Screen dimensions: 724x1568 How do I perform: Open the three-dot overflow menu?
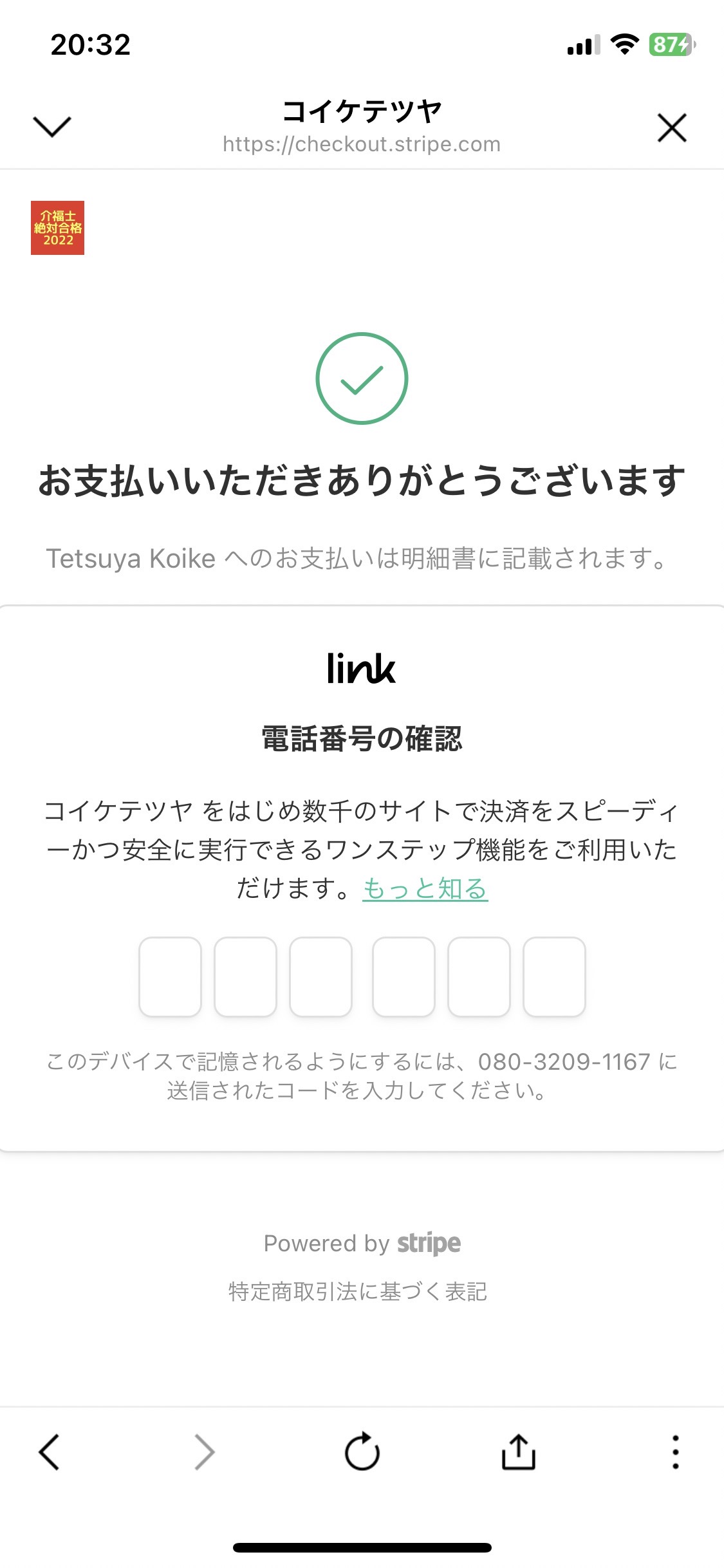(675, 1452)
